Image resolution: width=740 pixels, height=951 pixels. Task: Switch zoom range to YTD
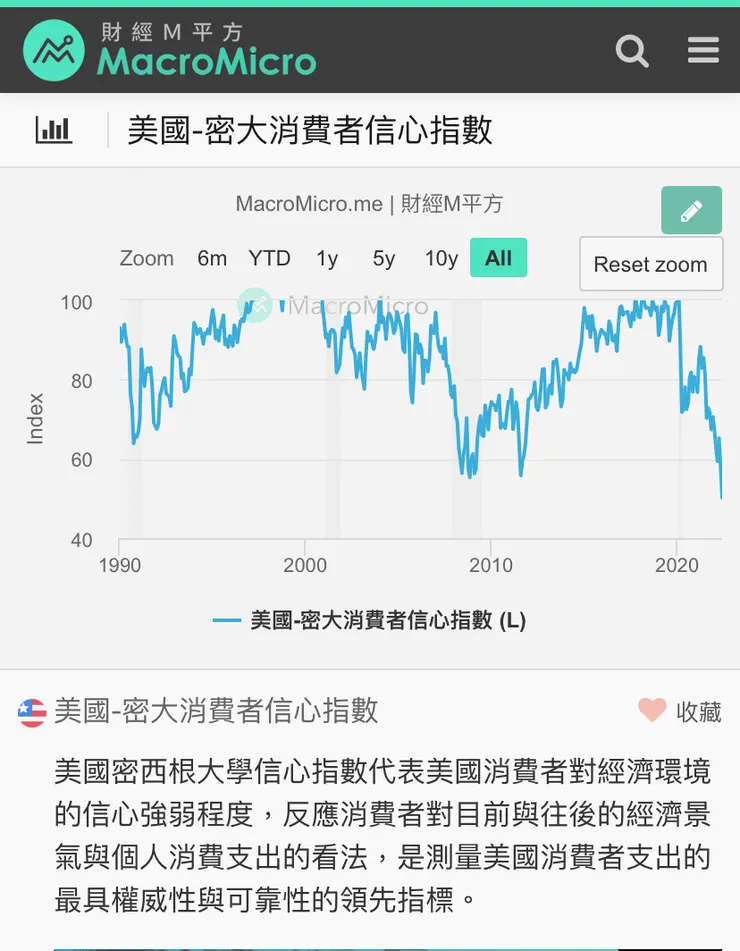[268, 258]
